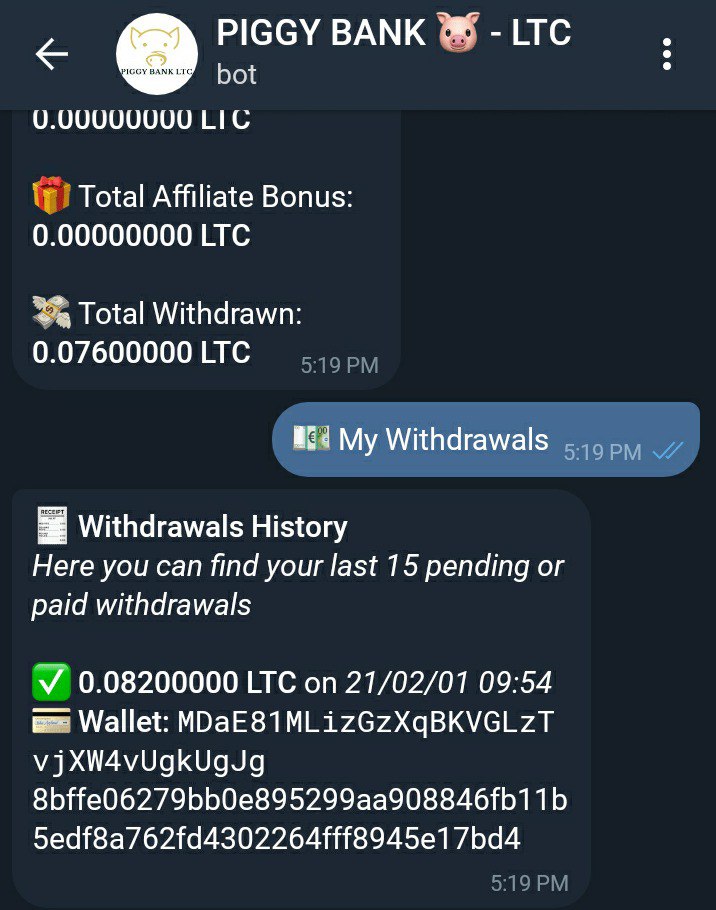Tap the wallet address in Withdrawals History
Image resolution: width=716 pixels, height=910 pixels.
point(292,741)
